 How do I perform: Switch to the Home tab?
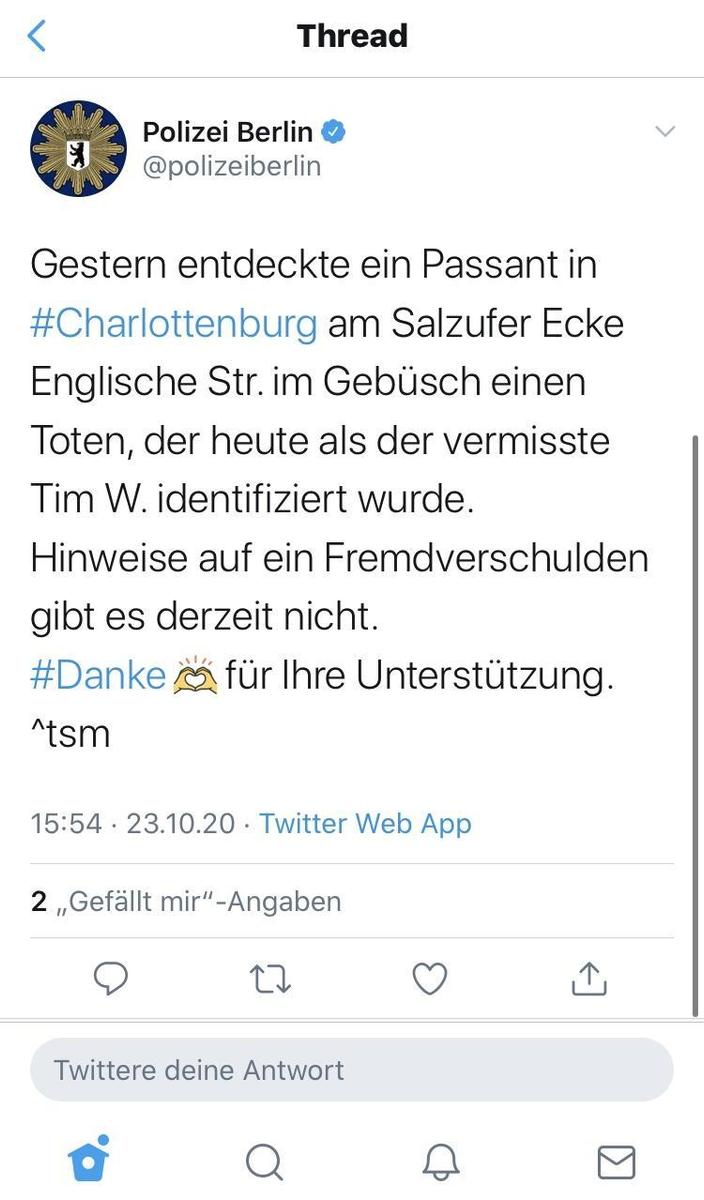click(x=88, y=1160)
